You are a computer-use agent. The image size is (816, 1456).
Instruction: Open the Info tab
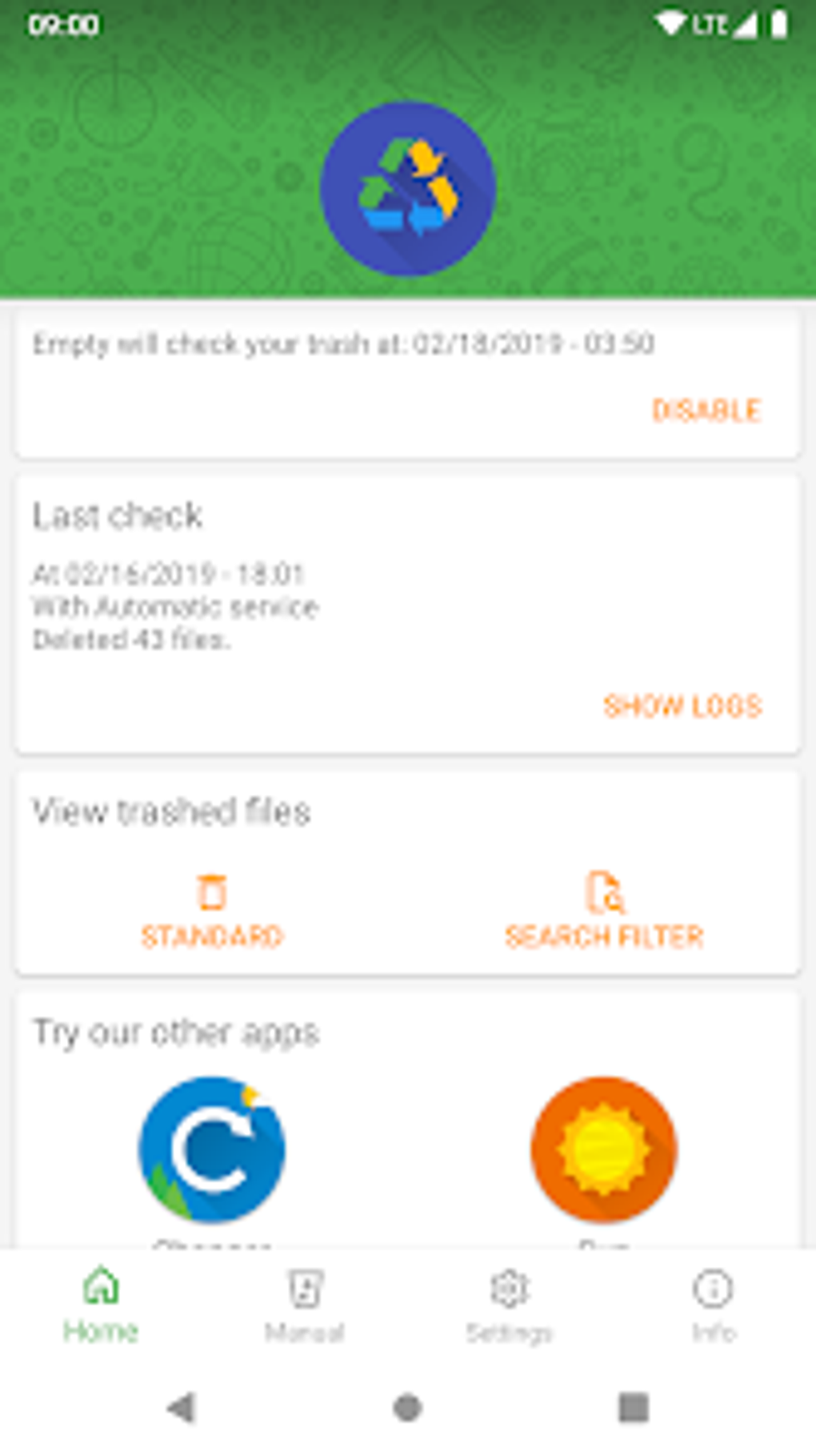[x=714, y=1305]
